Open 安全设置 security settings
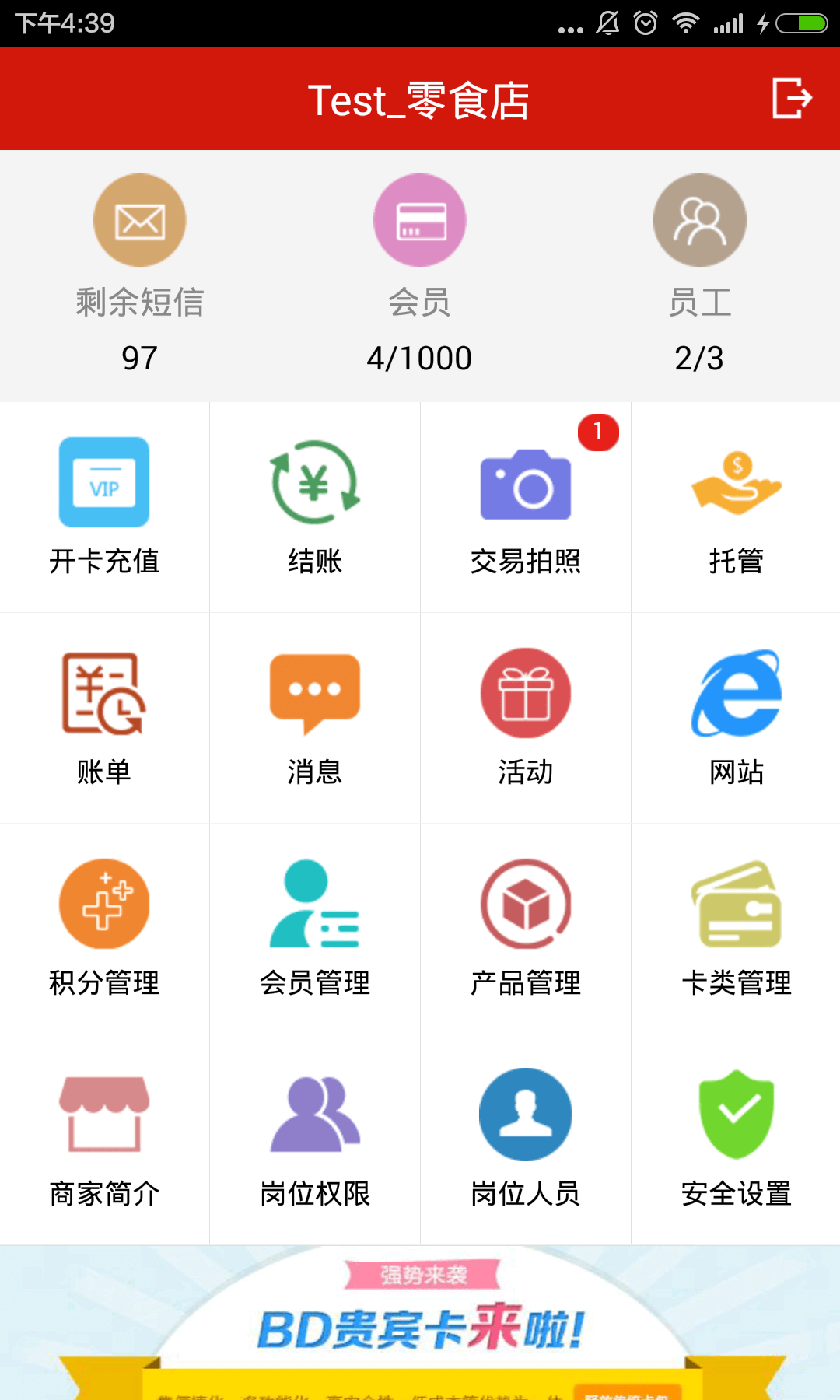 coord(736,1139)
